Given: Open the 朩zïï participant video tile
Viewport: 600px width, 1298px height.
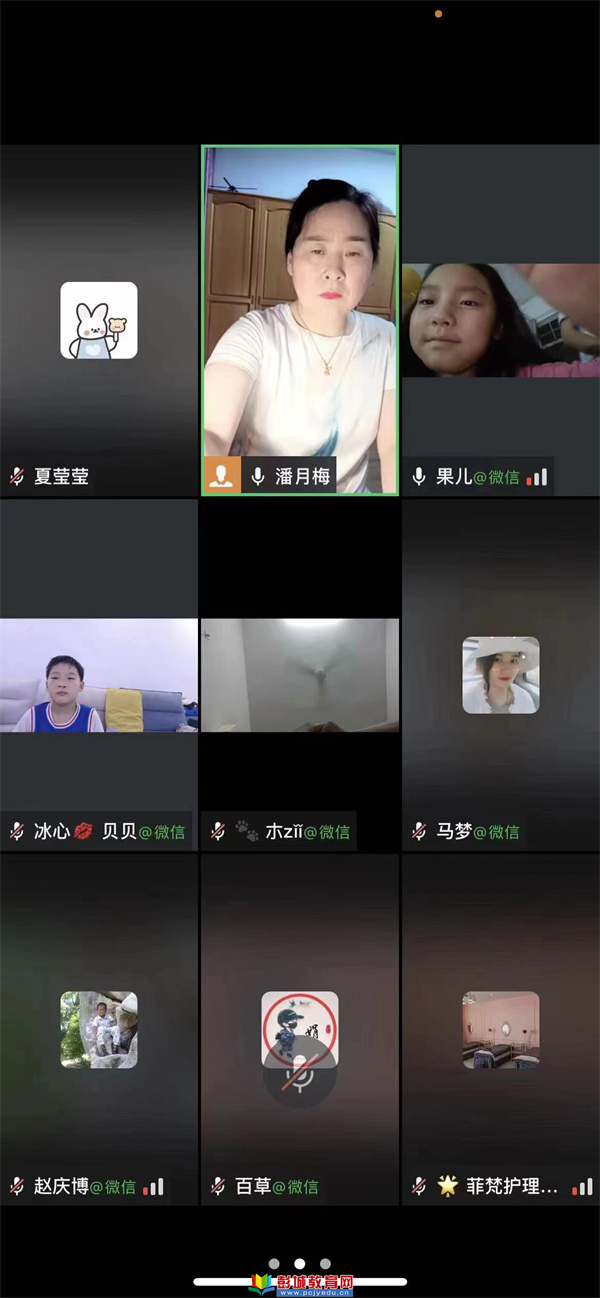Looking at the screenshot, I should click(x=300, y=675).
